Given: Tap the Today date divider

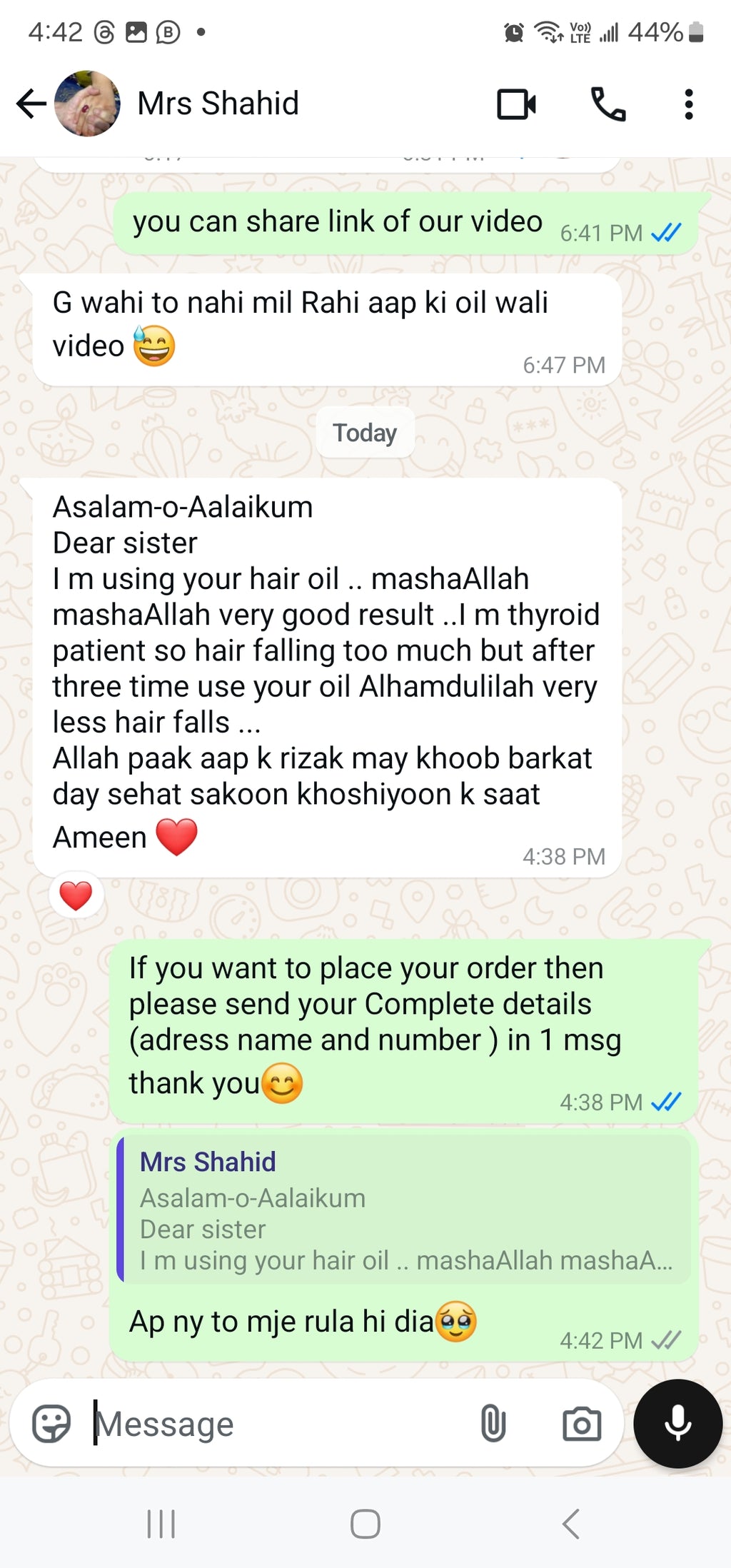Looking at the screenshot, I should point(365,433).
